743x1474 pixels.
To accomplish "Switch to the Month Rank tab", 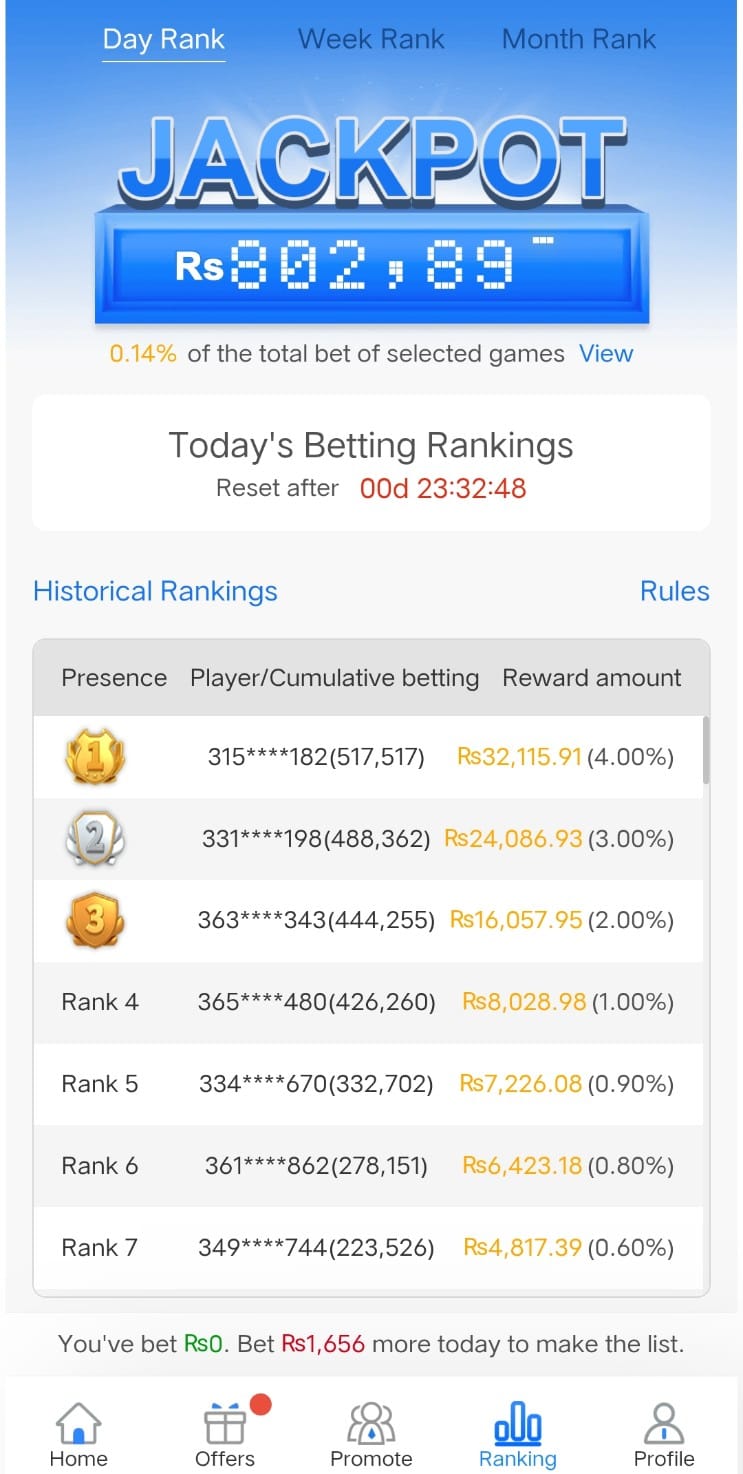I will [578, 39].
